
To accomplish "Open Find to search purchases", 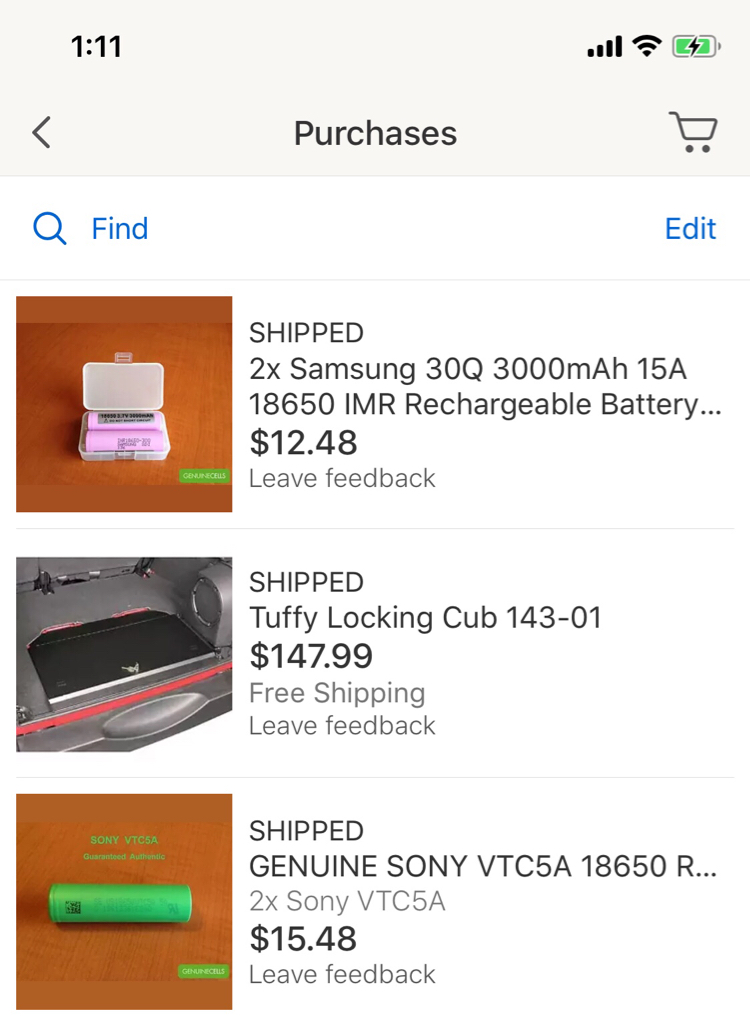I will [119, 228].
